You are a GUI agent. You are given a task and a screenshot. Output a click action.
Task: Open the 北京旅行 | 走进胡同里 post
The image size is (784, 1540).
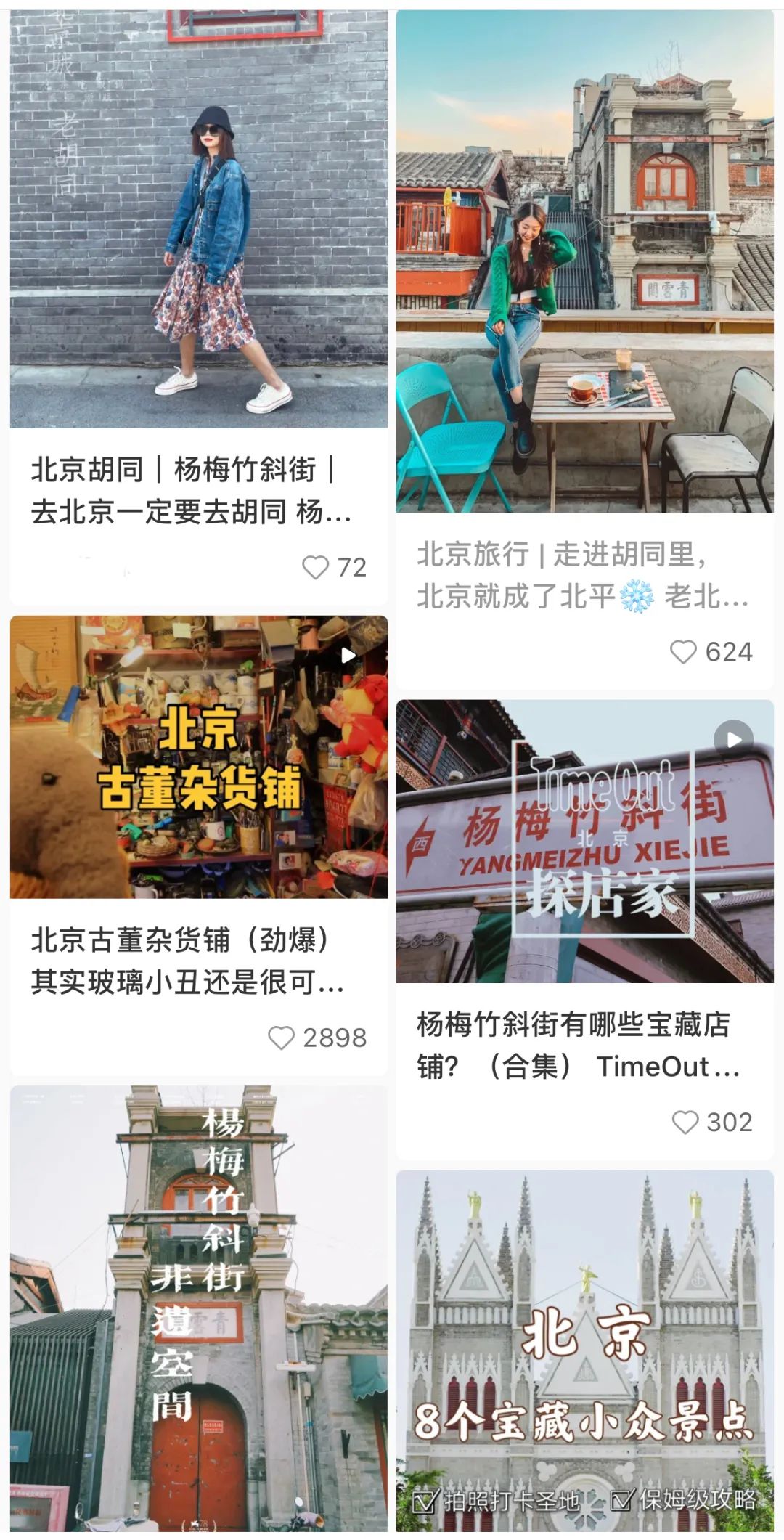(584, 261)
